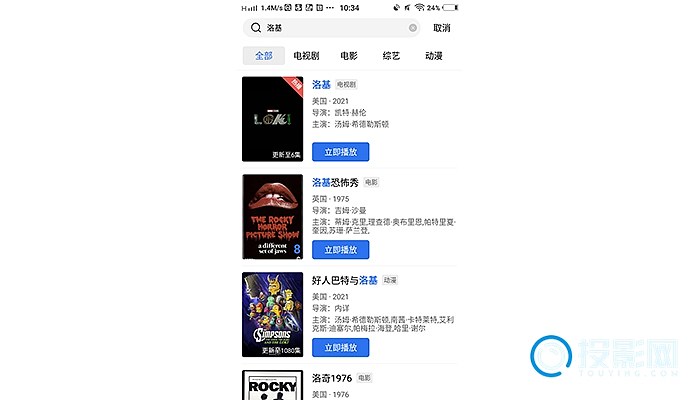The image size is (700, 400).
Task: Switch to the 动漫 tab
Action: pos(434,56)
